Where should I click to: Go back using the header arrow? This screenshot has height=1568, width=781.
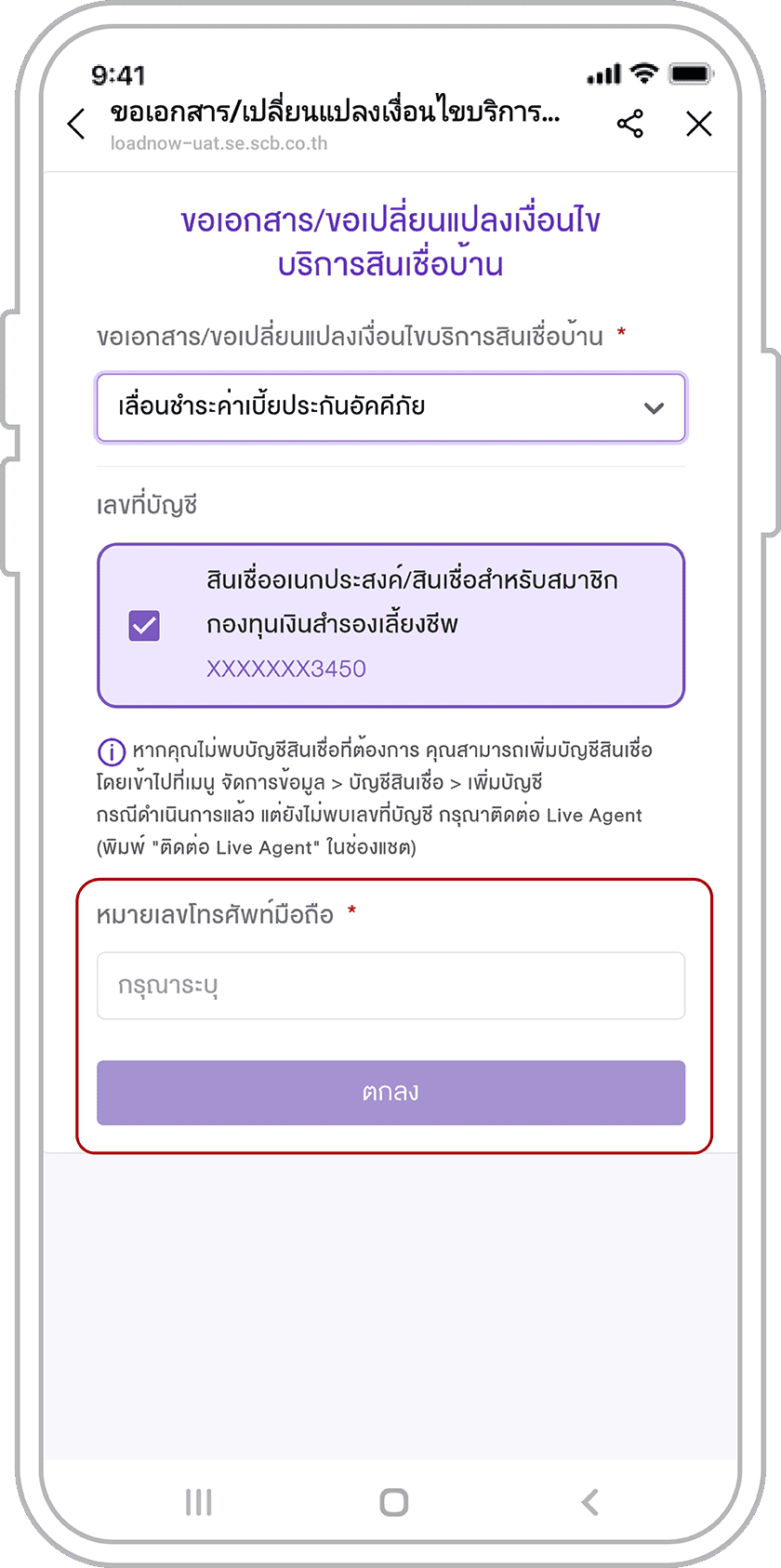tap(76, 124)
